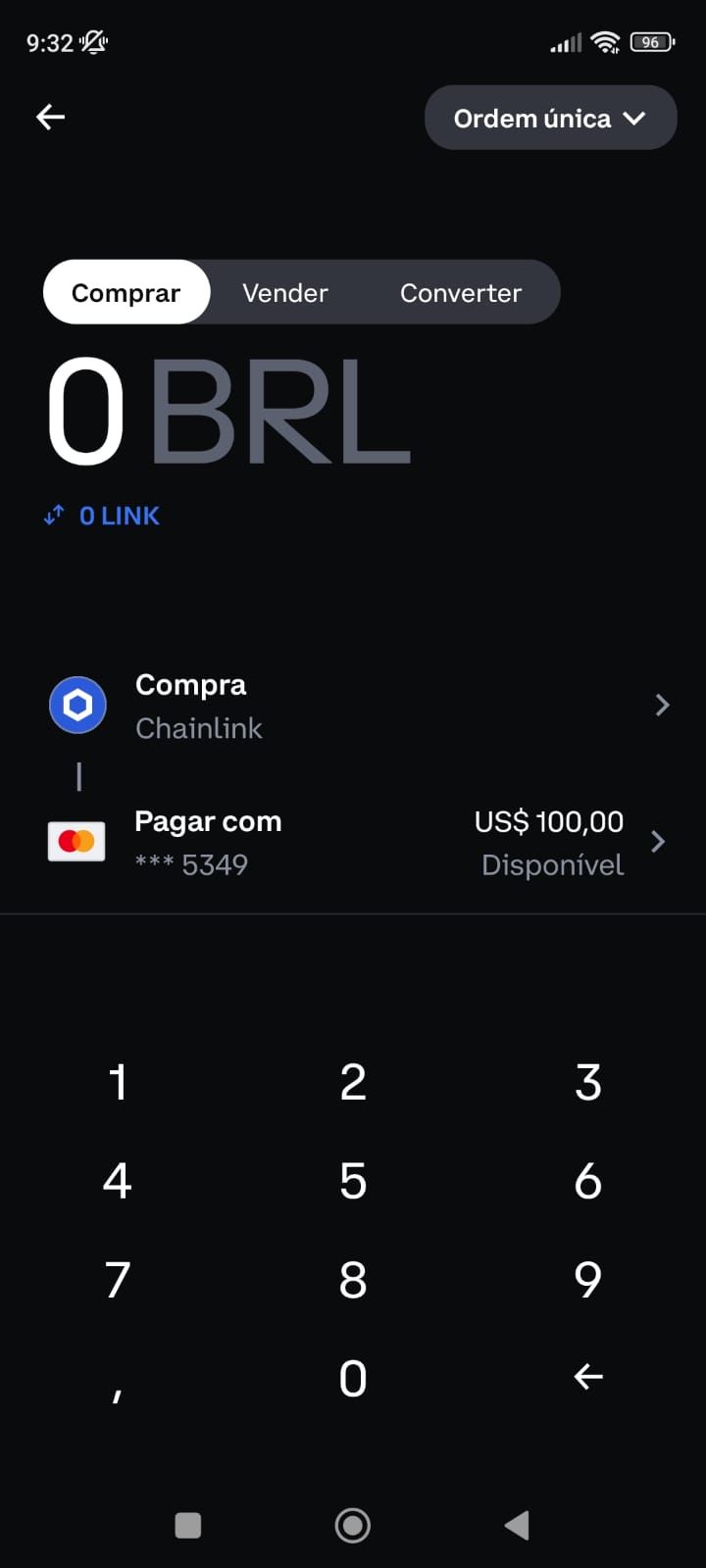The width and height of the screenshot is (706, 1568).
Task: Go back using the top-left arrow
Action: coord(51,118)
